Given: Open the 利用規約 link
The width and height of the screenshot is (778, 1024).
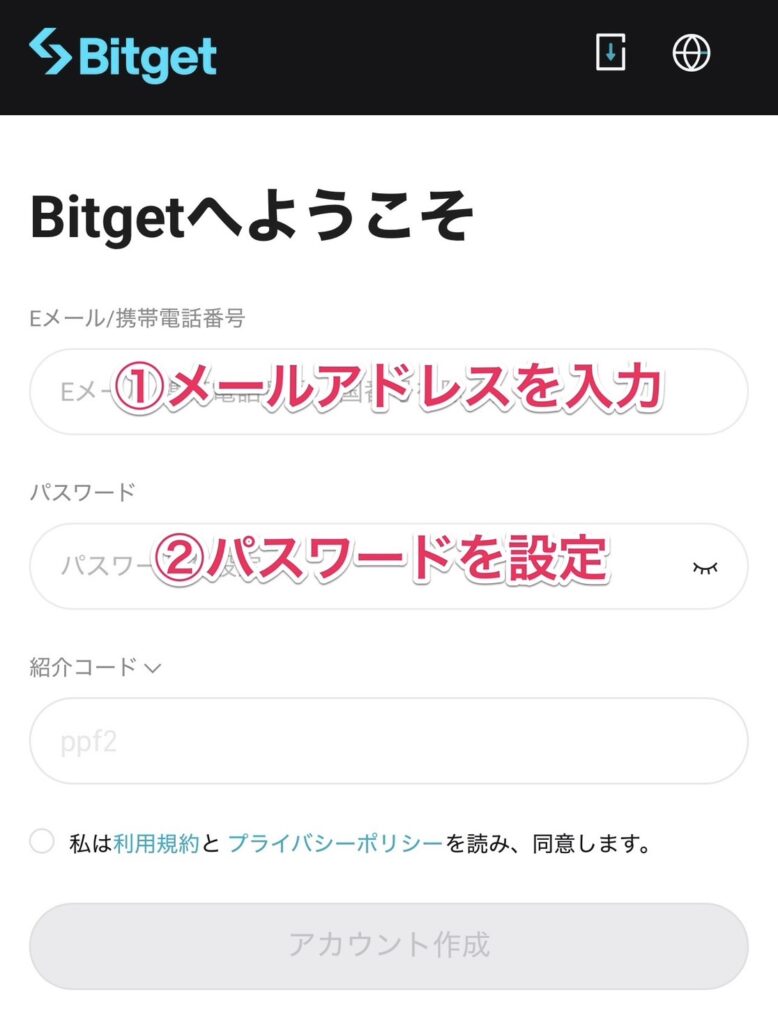Looking at the screenshot, I should (156, 843).
